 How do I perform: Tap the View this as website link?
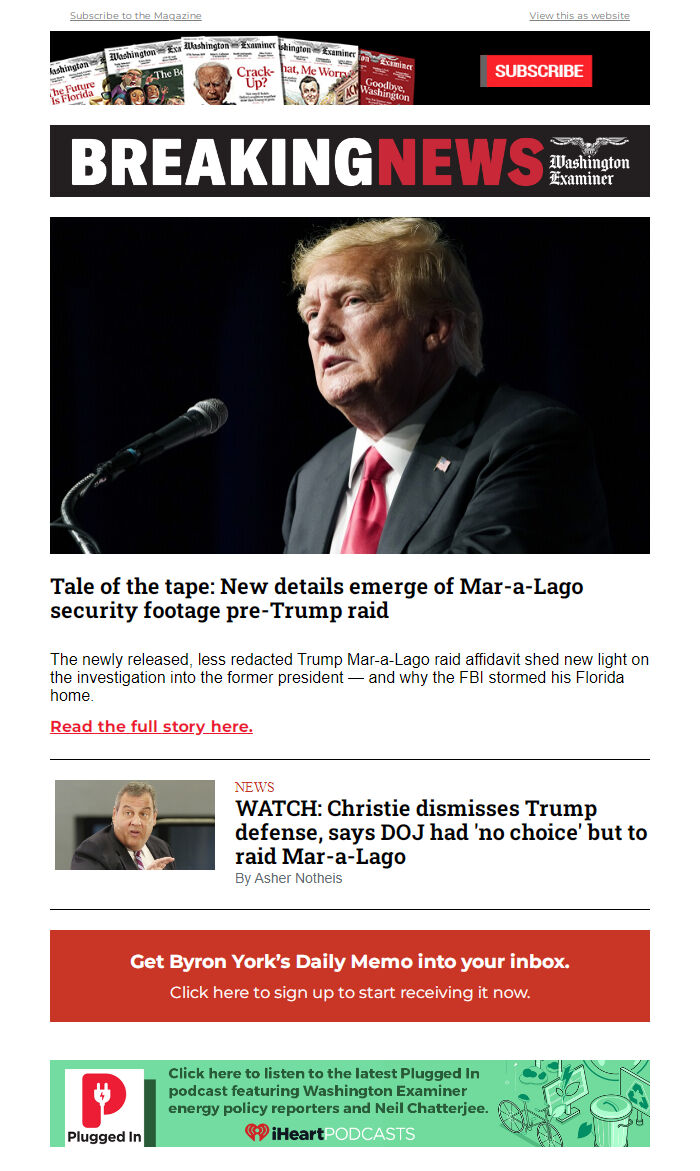point(579,16)
